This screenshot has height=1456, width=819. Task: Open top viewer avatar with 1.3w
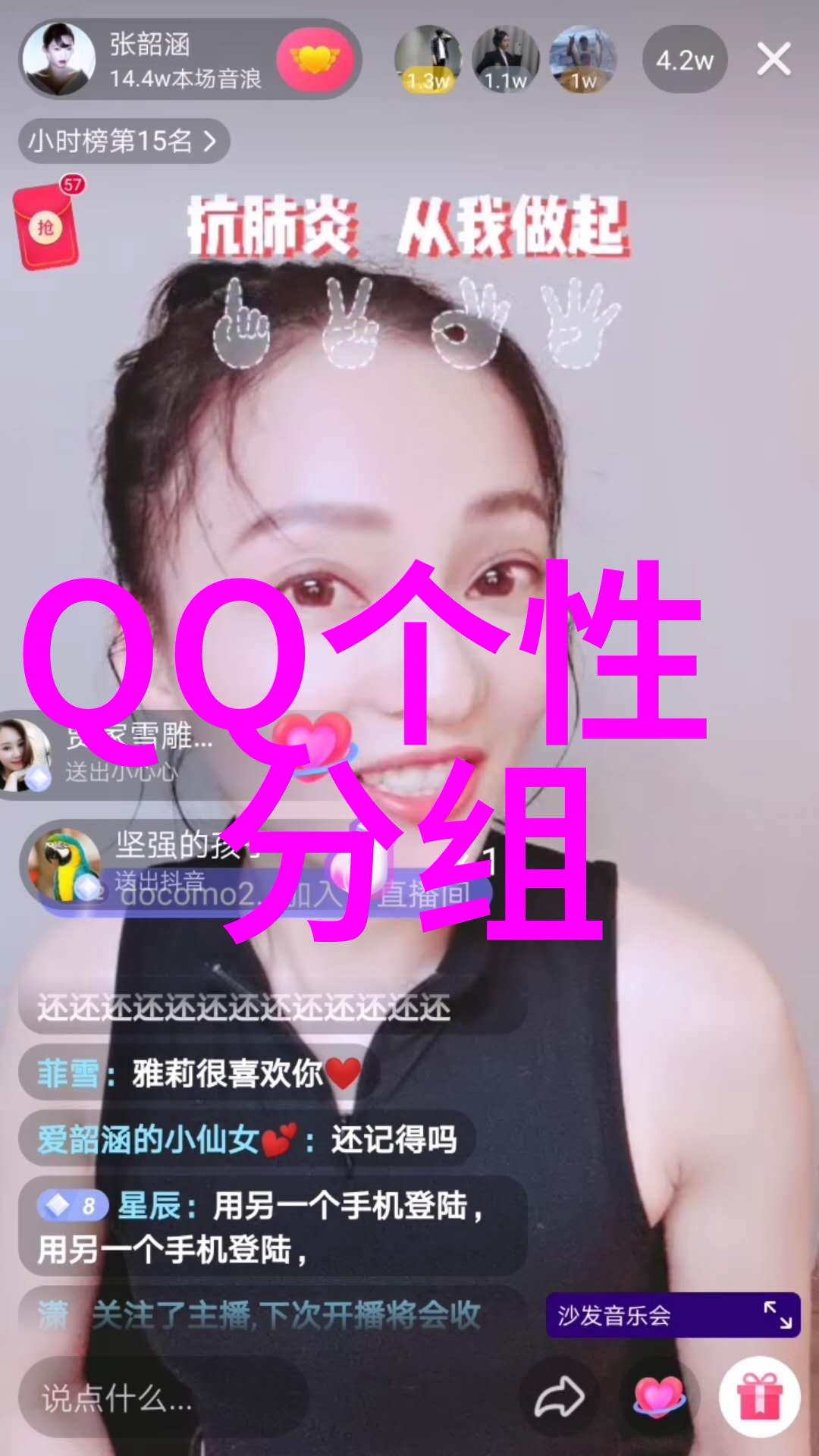pyautogui.click(x=428, y=59)
